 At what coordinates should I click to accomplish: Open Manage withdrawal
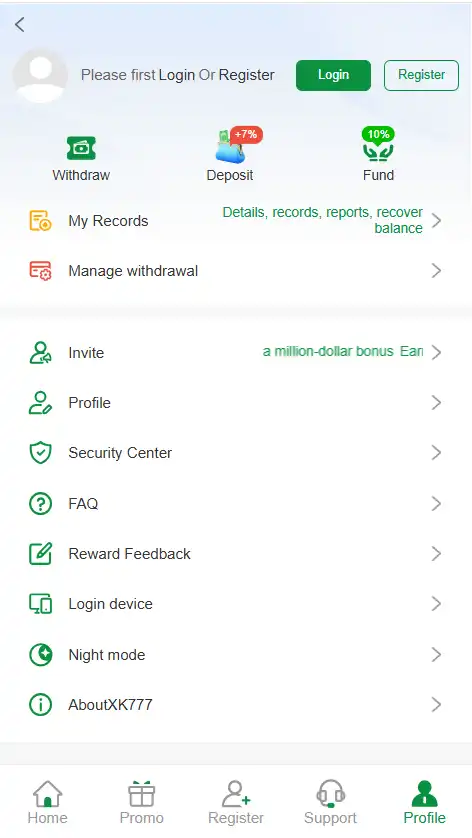coord(236,271)
